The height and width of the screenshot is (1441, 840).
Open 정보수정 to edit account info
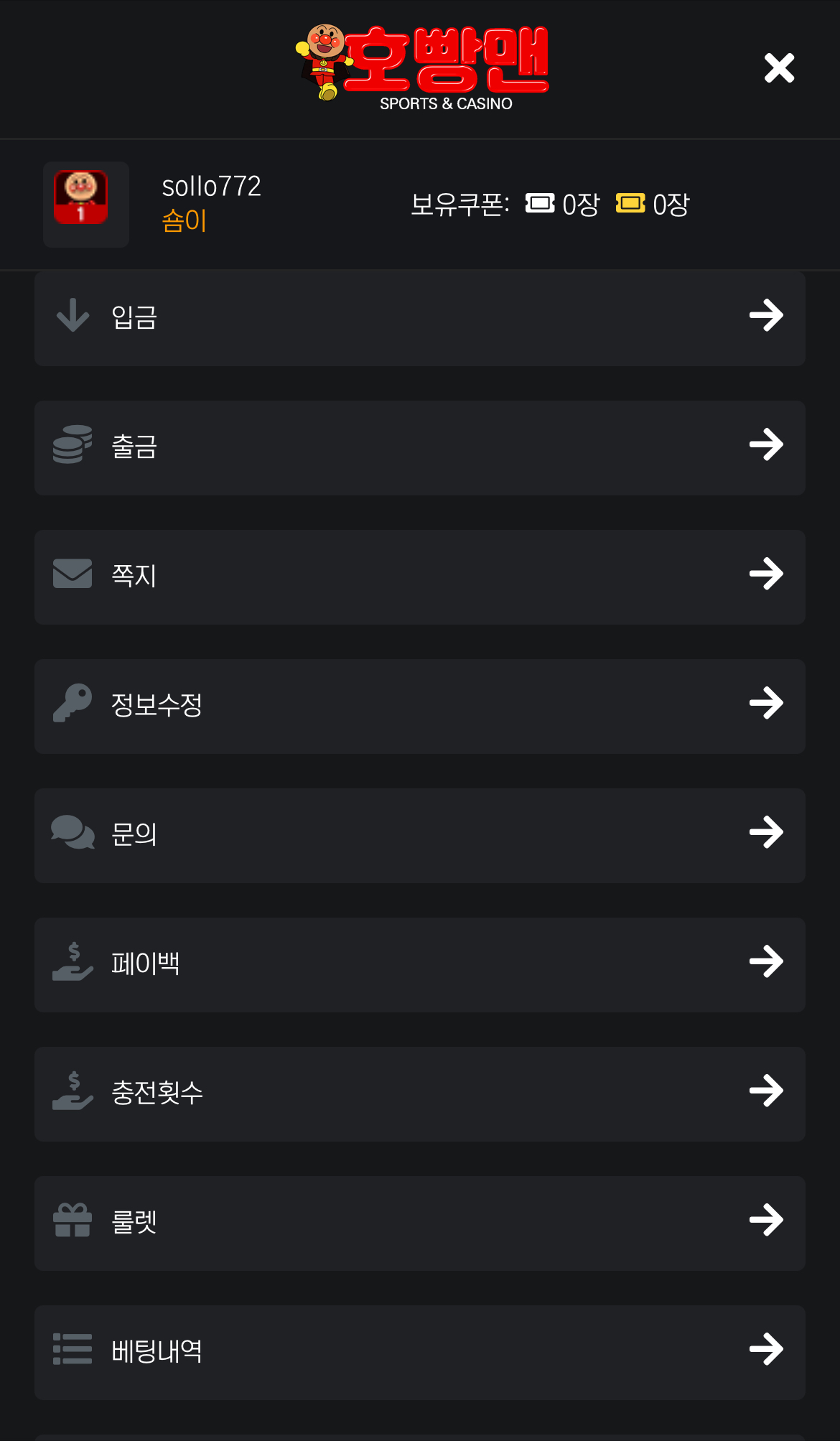click(x=419, y=706)
